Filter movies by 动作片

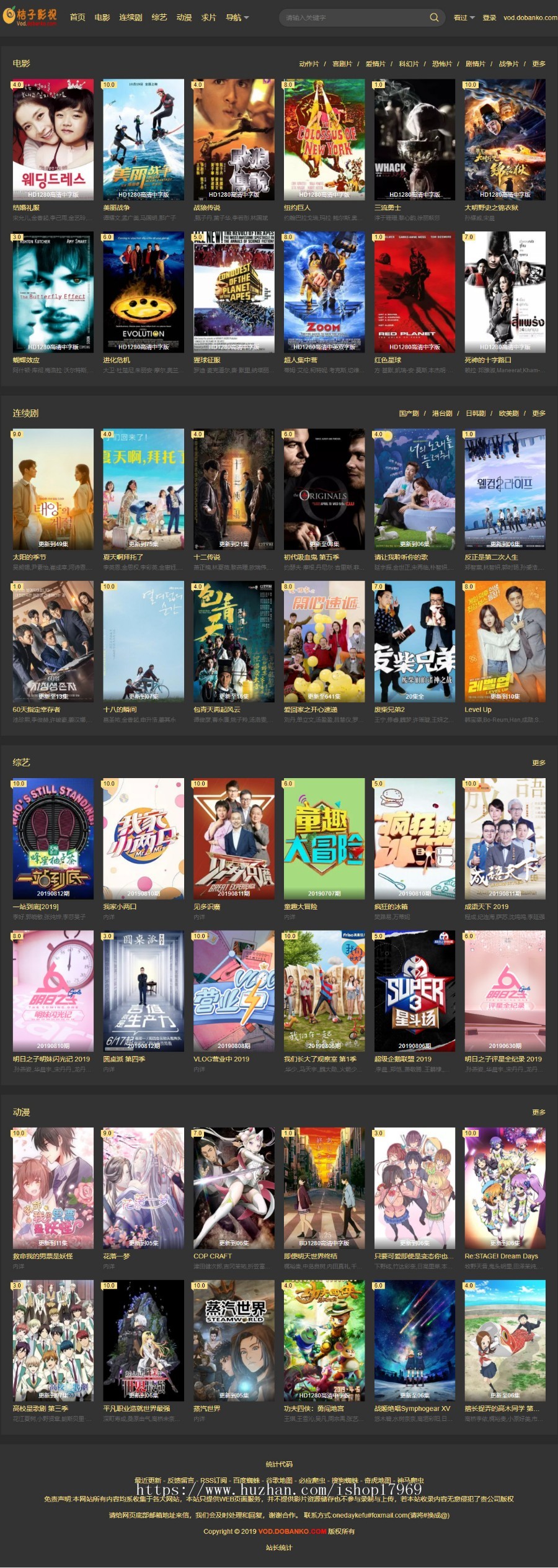point(309,64)
